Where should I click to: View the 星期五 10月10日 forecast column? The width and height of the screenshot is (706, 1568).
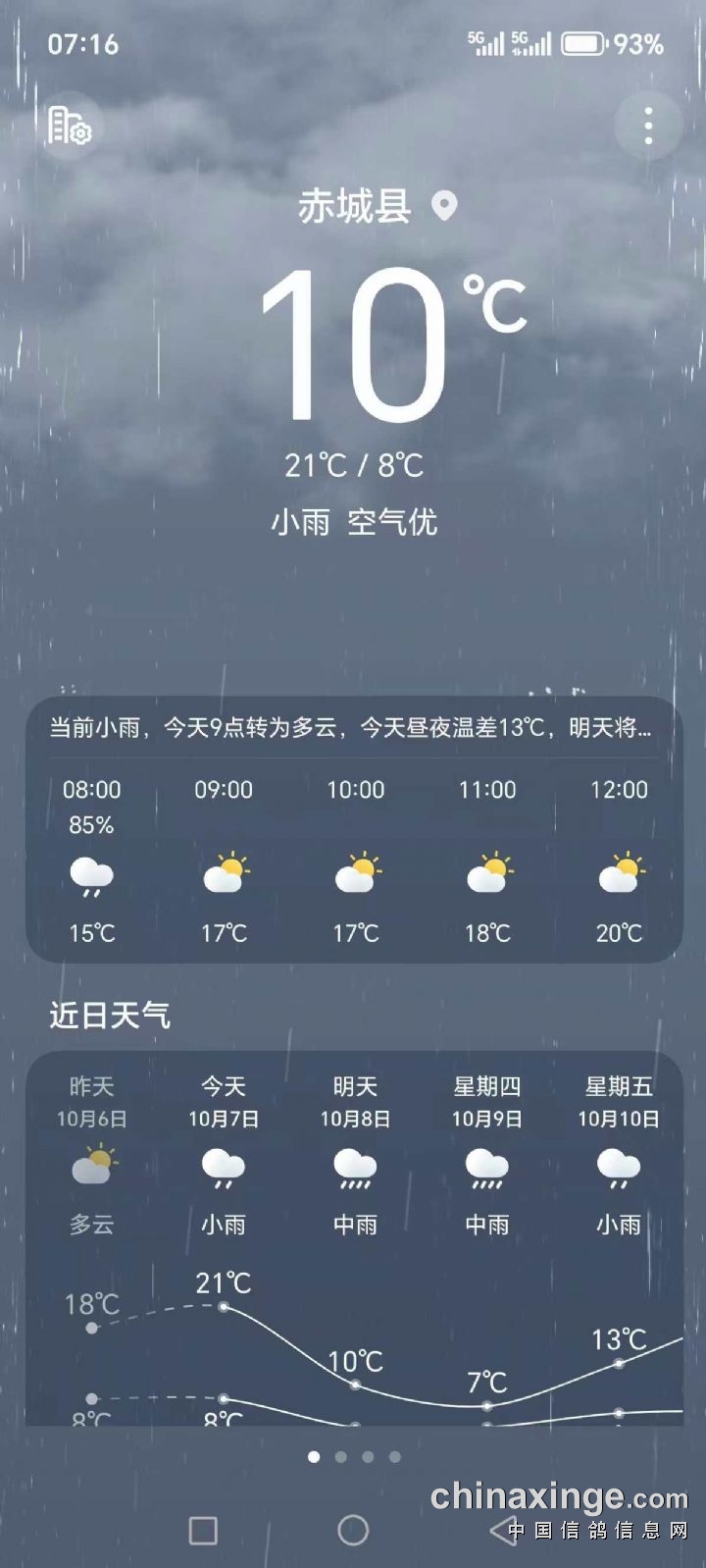click(x=619, y=1158)
